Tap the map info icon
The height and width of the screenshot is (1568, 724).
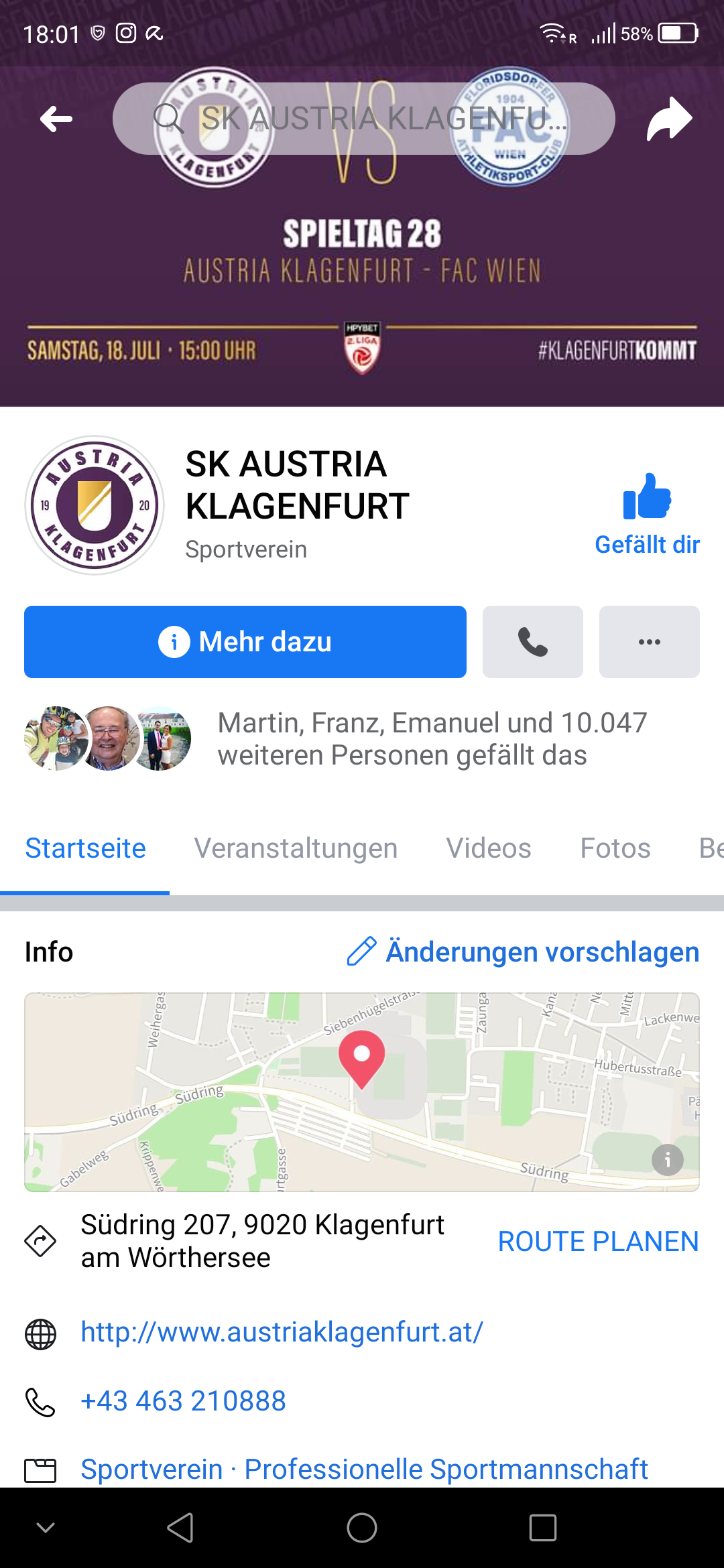coord(668,1160)
